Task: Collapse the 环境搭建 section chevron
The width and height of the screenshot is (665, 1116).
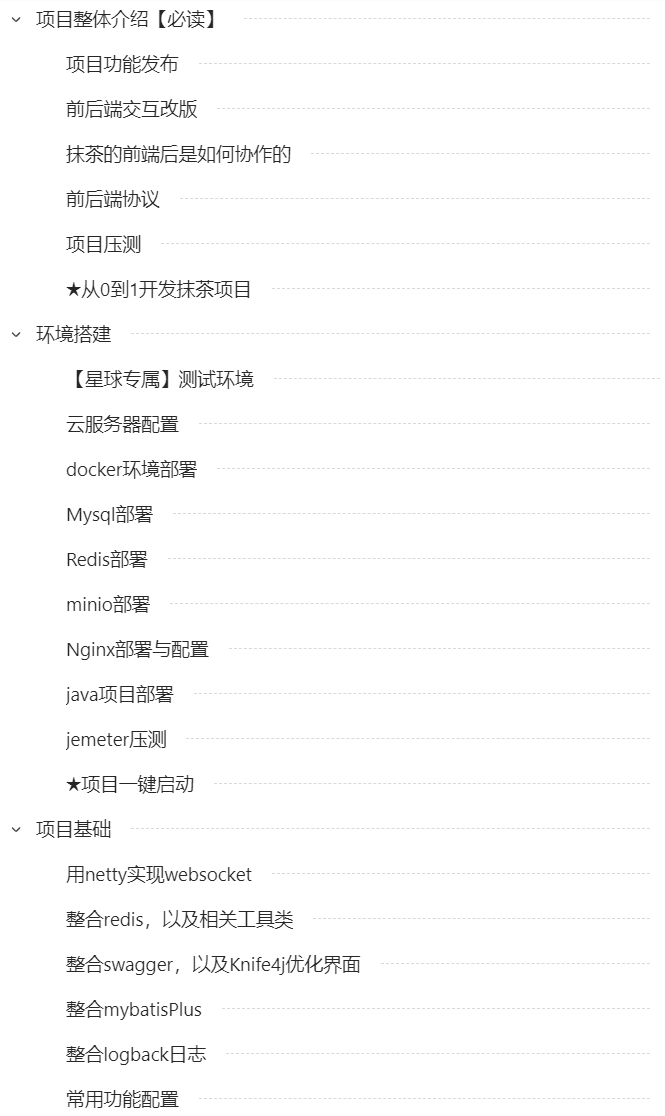Action: pos(16,334)
